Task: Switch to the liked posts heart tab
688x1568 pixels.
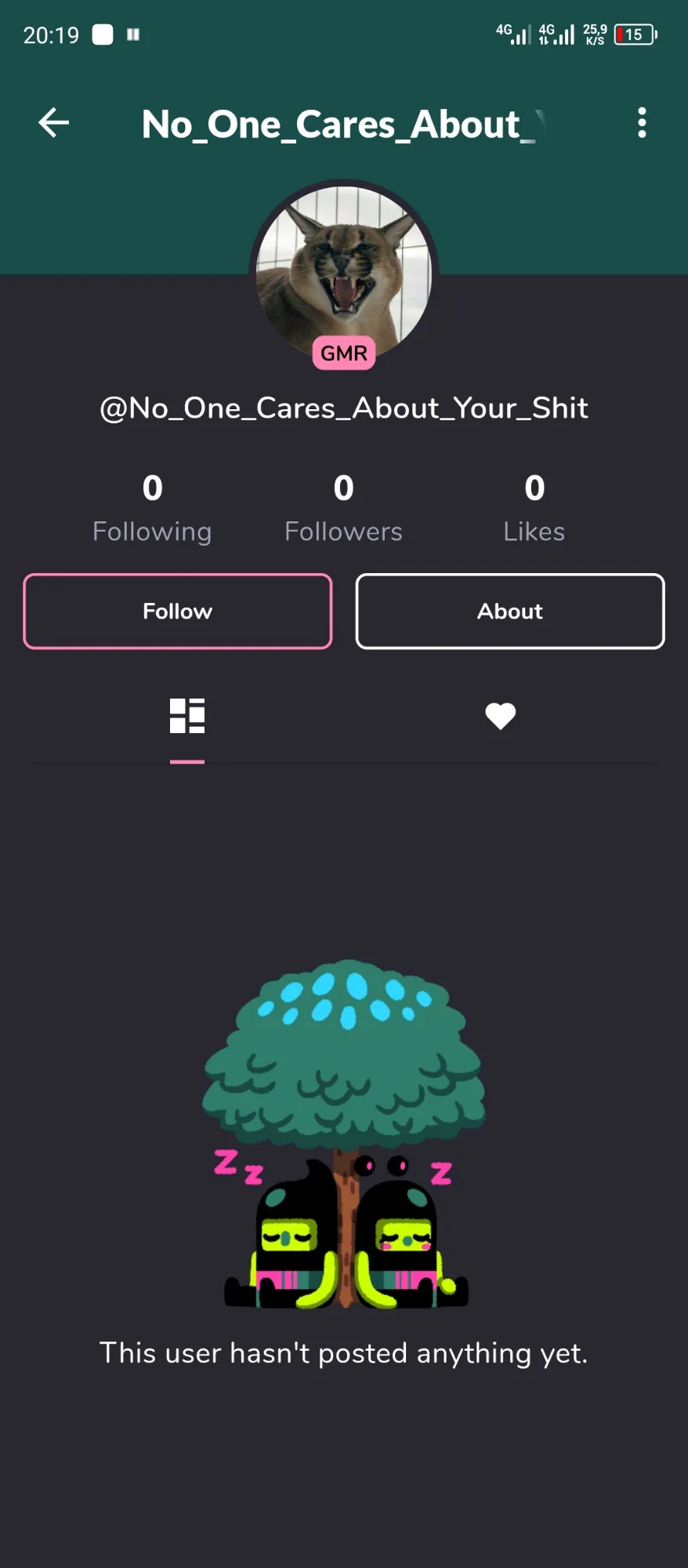Action: 500,716
